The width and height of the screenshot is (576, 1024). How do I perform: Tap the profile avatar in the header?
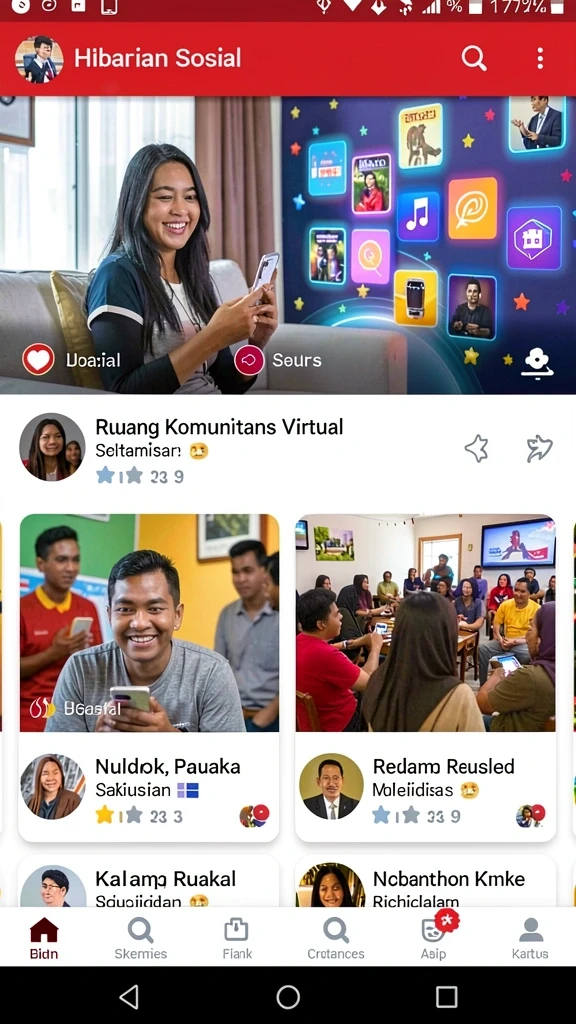click(x=39, y=59)
